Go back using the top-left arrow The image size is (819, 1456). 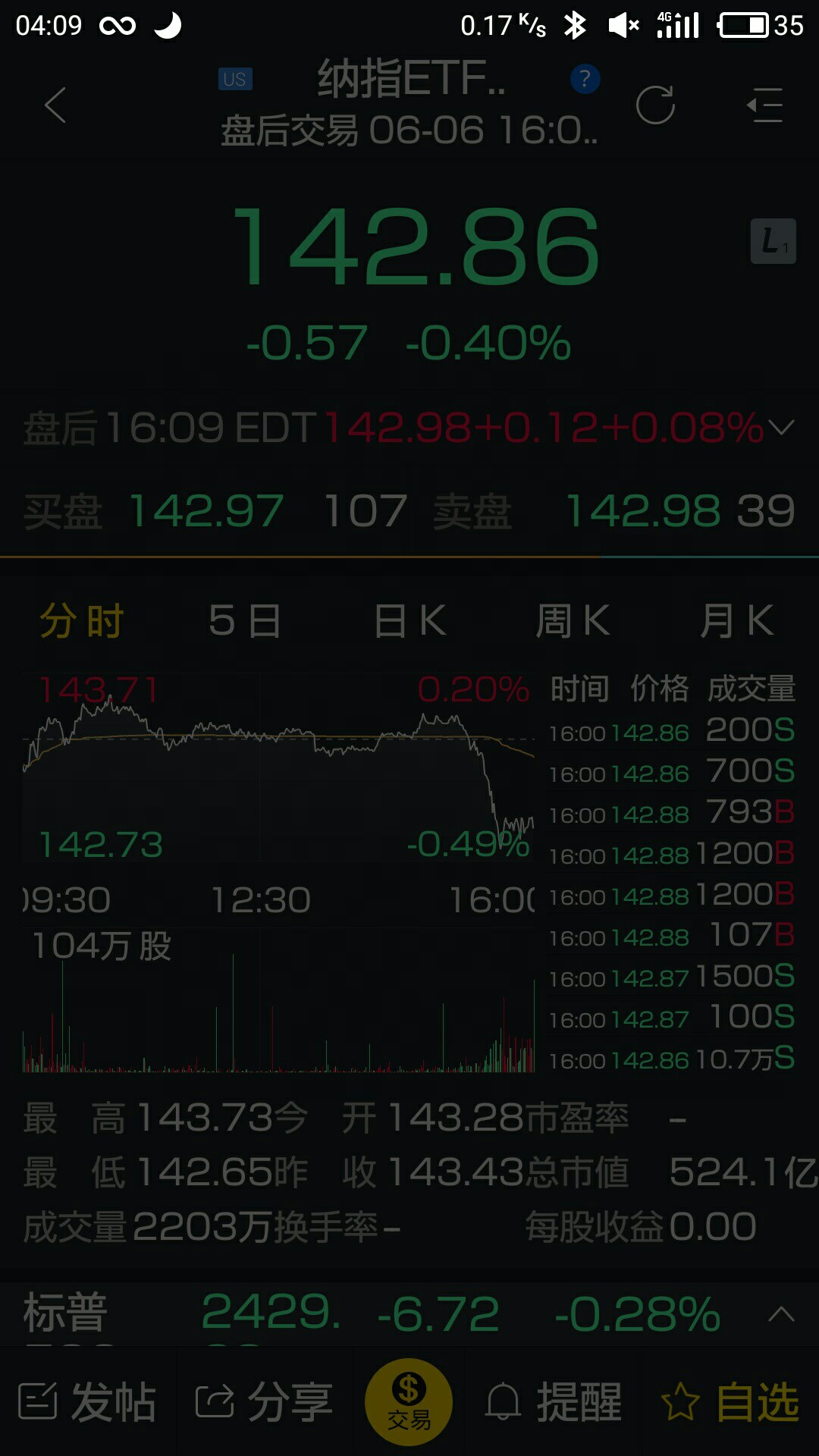[55, 105]
